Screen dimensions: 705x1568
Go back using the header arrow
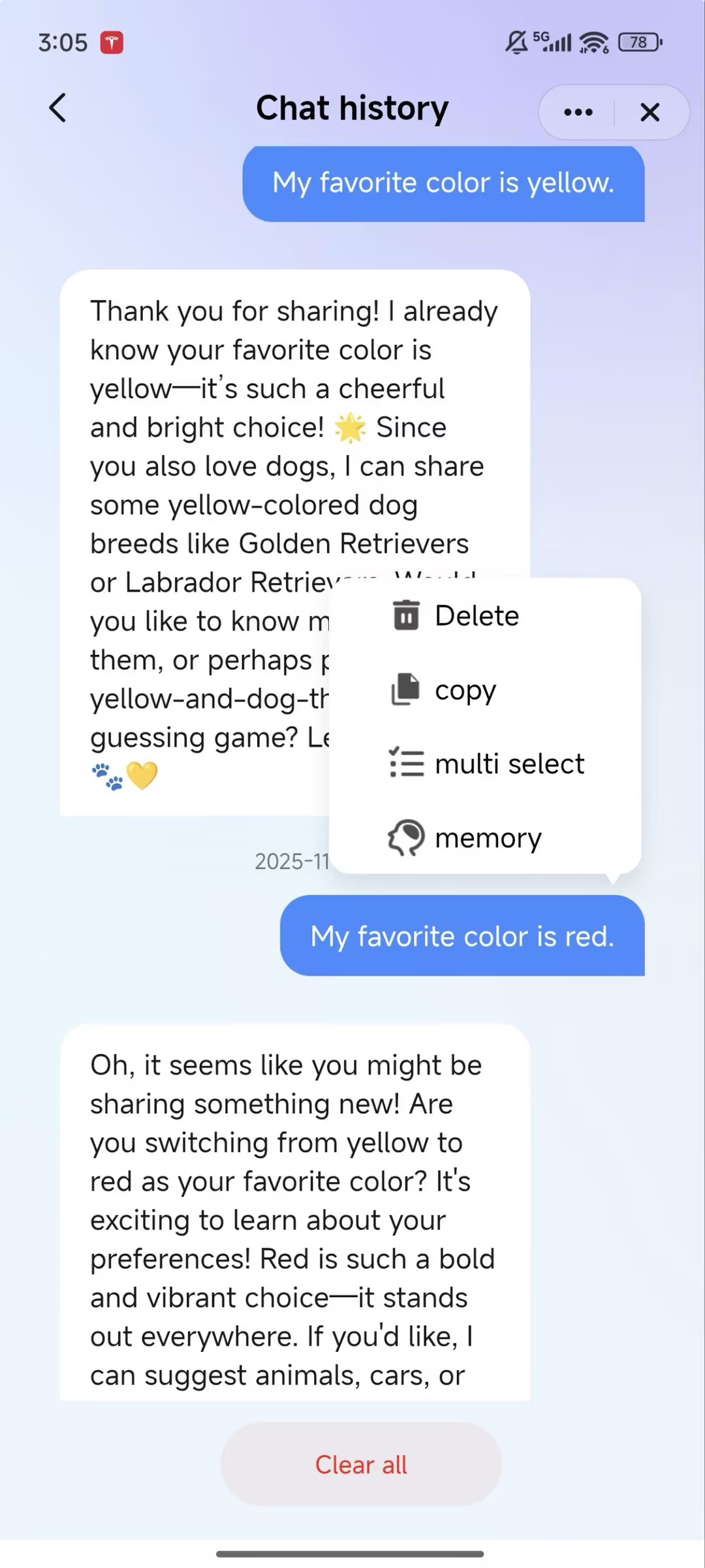(x=58, y=108)
